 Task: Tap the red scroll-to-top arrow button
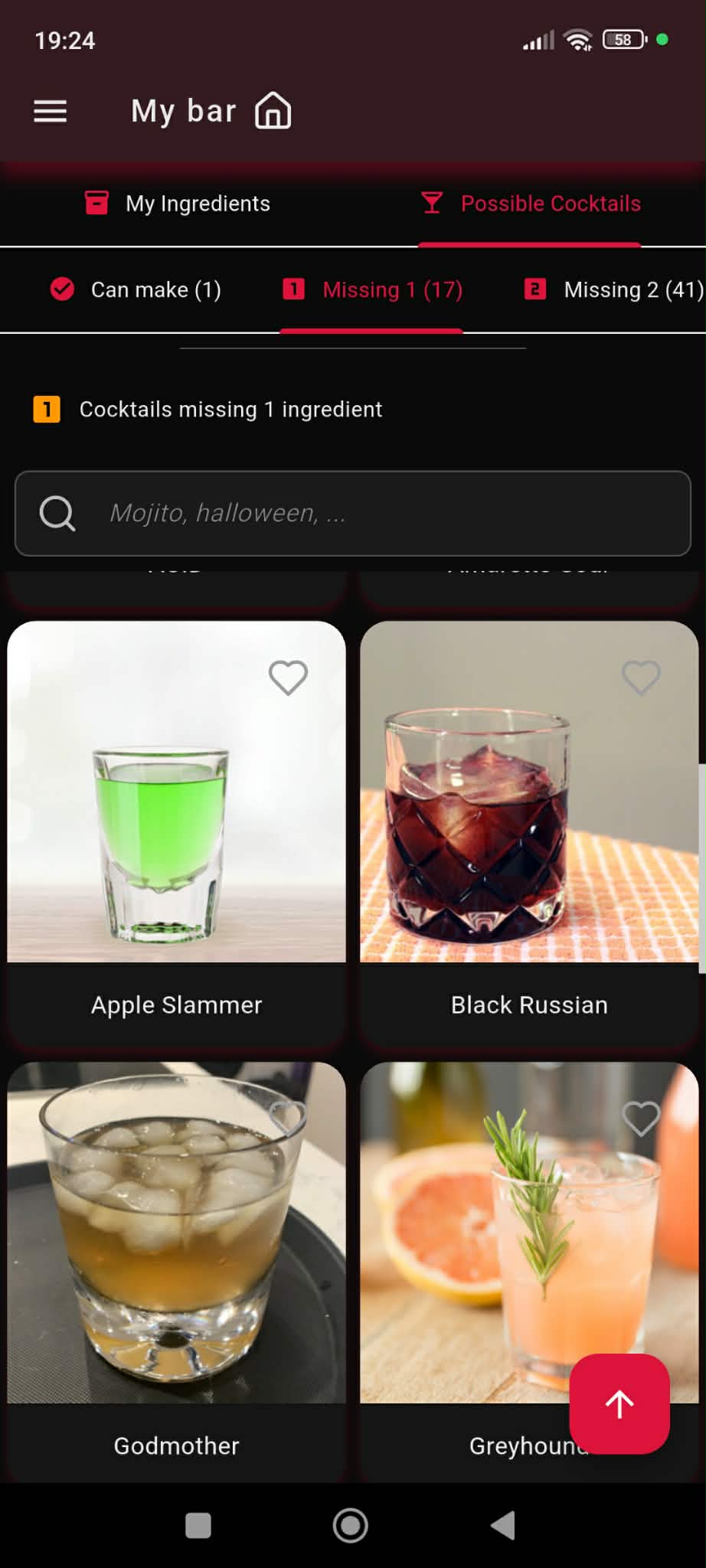pyautogui.click(x=619, y=1403)
